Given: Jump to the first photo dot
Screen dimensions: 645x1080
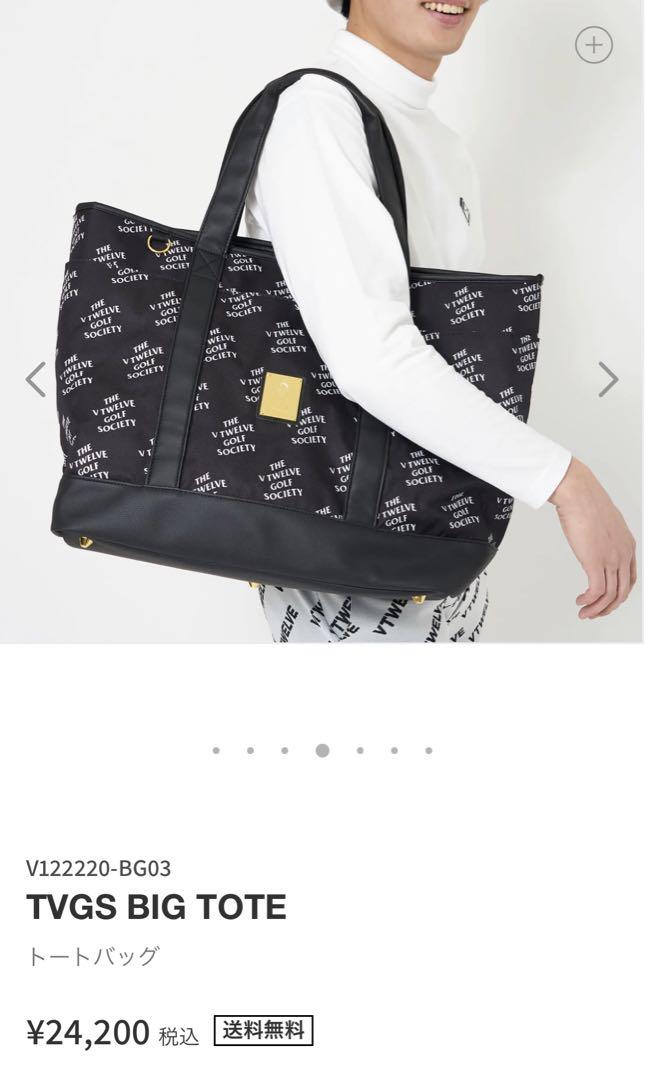Looking at the screenshot, I should click(x=216, y=751).
